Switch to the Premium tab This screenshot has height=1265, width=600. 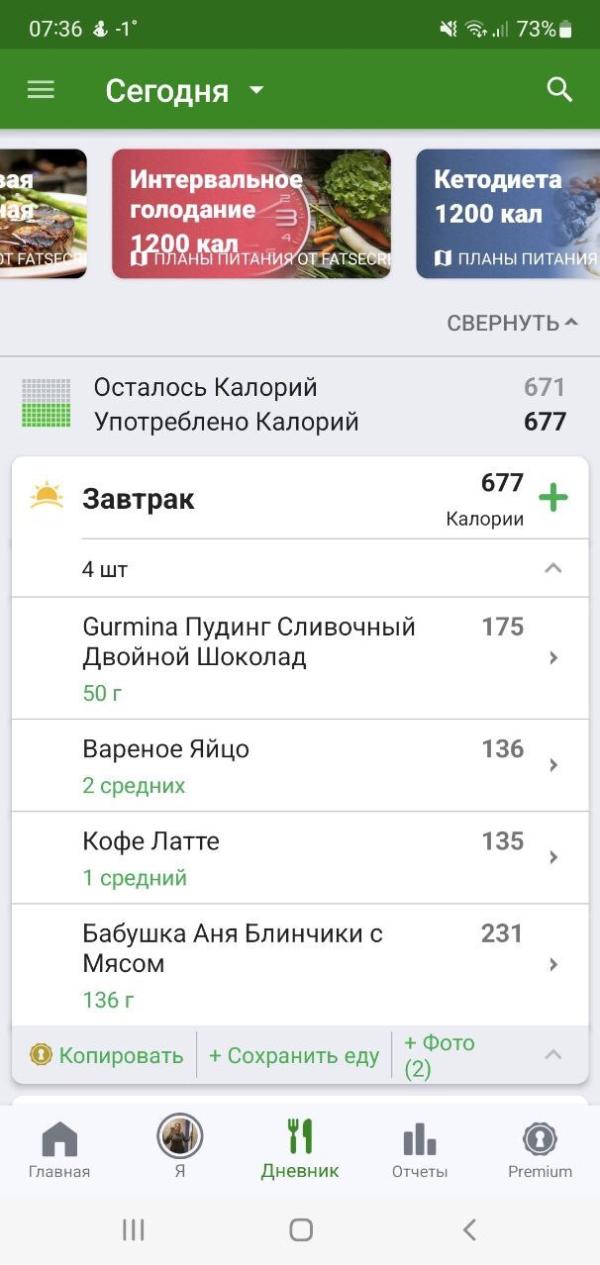pos(540,1150)
